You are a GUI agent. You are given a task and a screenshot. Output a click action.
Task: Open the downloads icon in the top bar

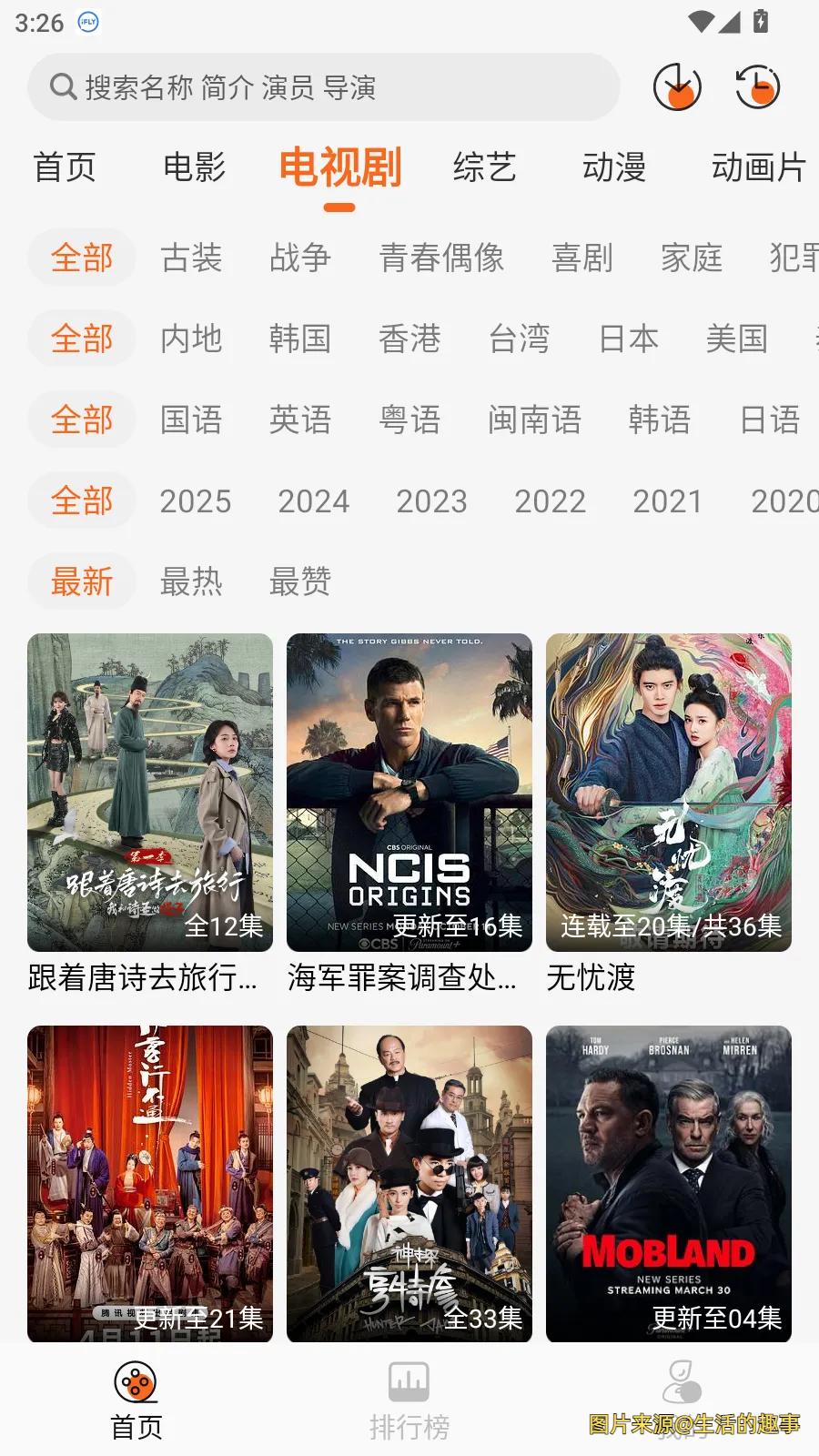pos(677,87)
